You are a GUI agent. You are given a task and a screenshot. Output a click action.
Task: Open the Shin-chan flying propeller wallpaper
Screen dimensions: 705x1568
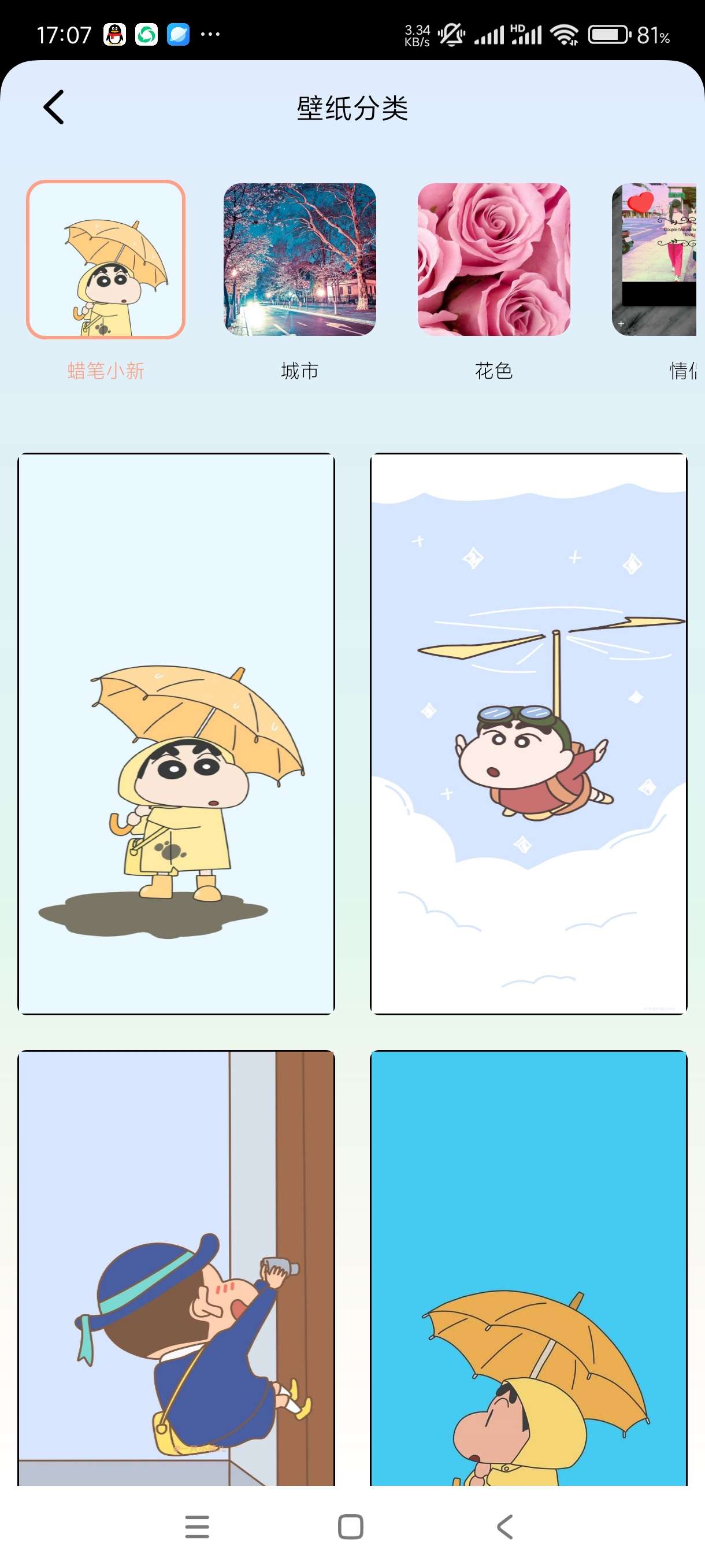[x=528, y=734]
